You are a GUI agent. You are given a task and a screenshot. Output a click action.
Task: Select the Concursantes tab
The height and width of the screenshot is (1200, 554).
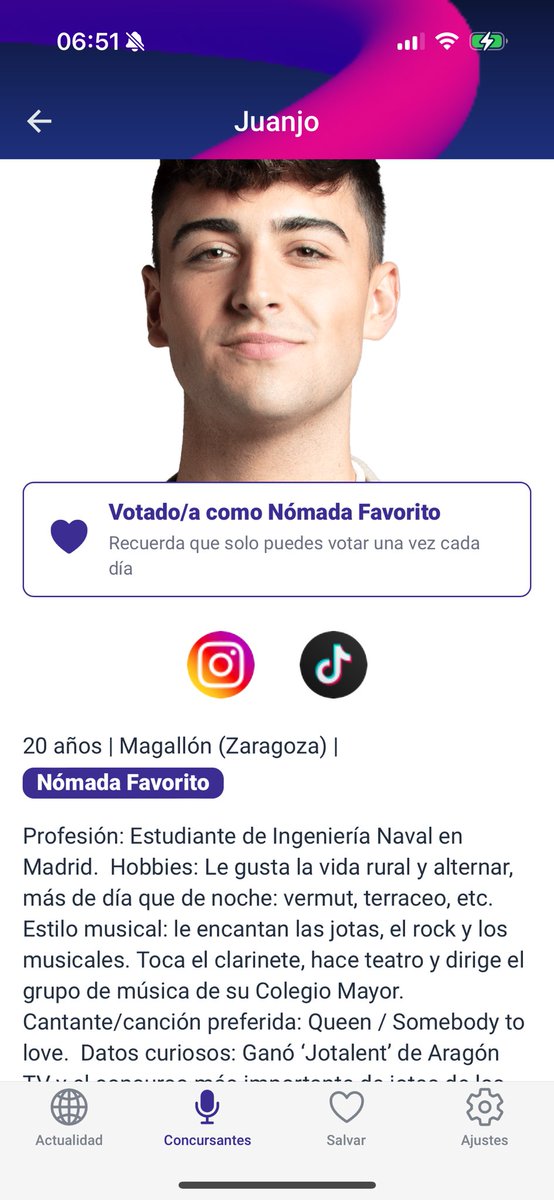coord(207,1119)
